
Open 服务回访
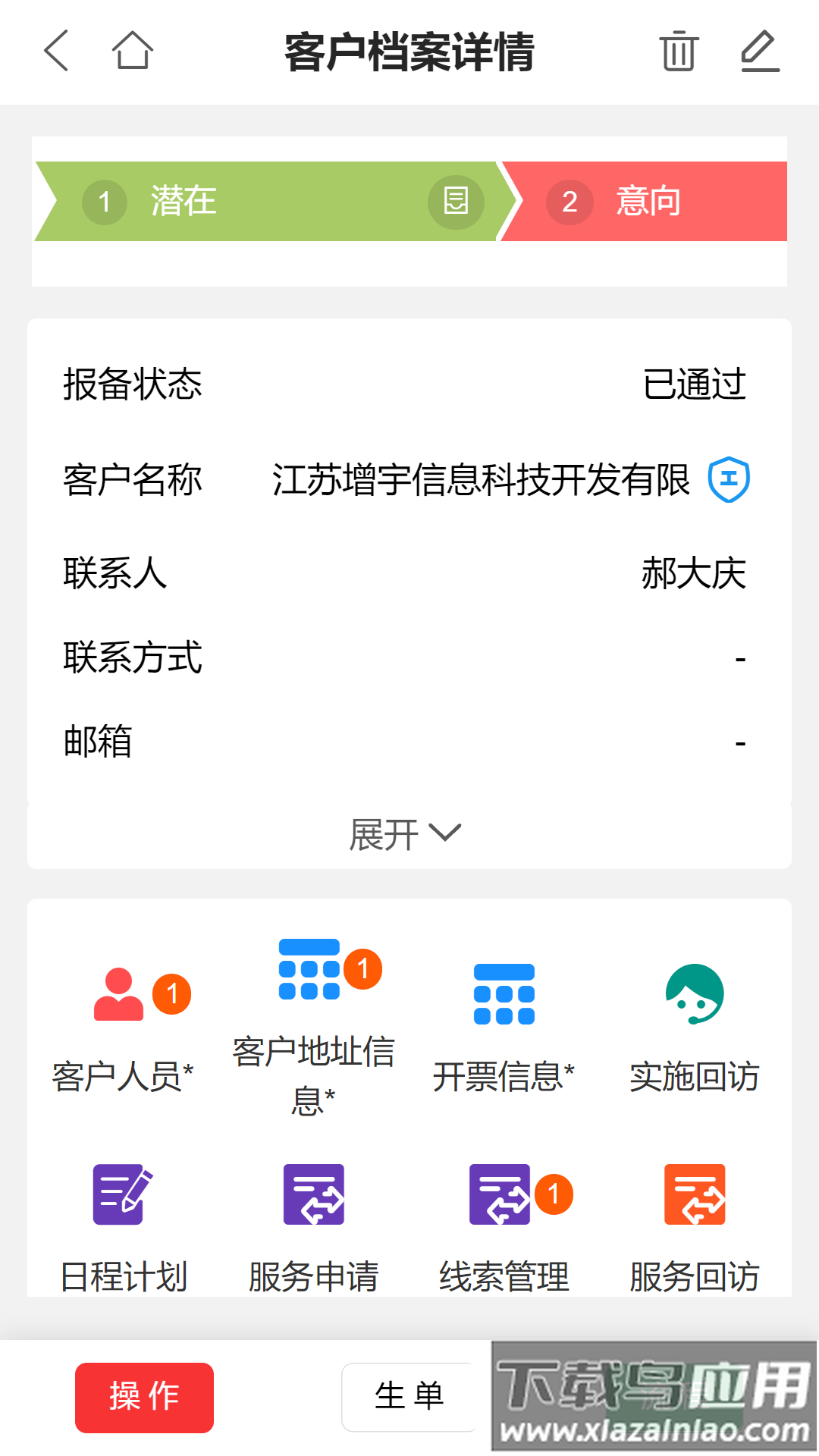(694, 1228)
